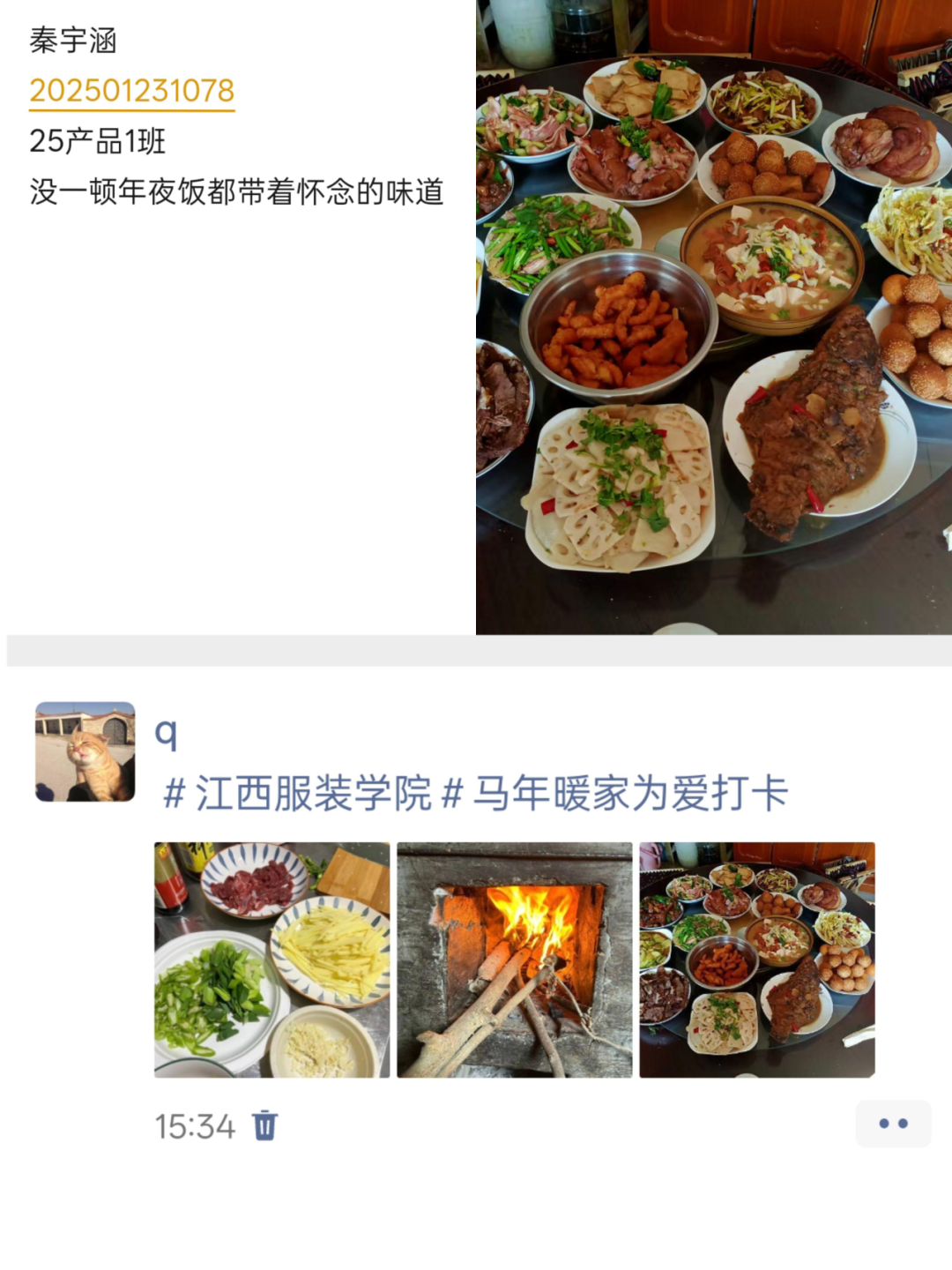Open the like and comment menu
952x1270 pixels.
[892, 1124]
